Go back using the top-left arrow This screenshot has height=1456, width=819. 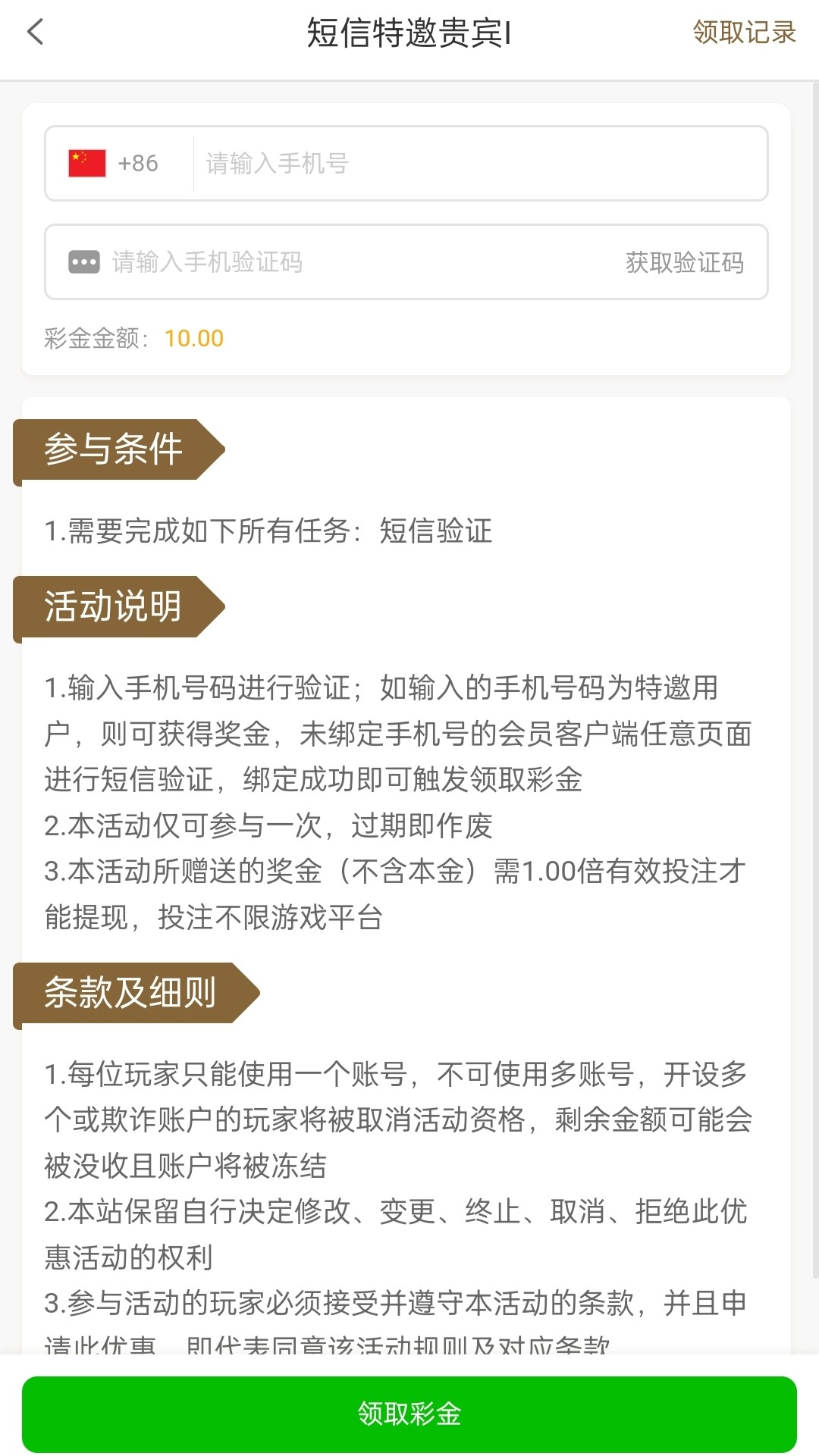[36, 33]
